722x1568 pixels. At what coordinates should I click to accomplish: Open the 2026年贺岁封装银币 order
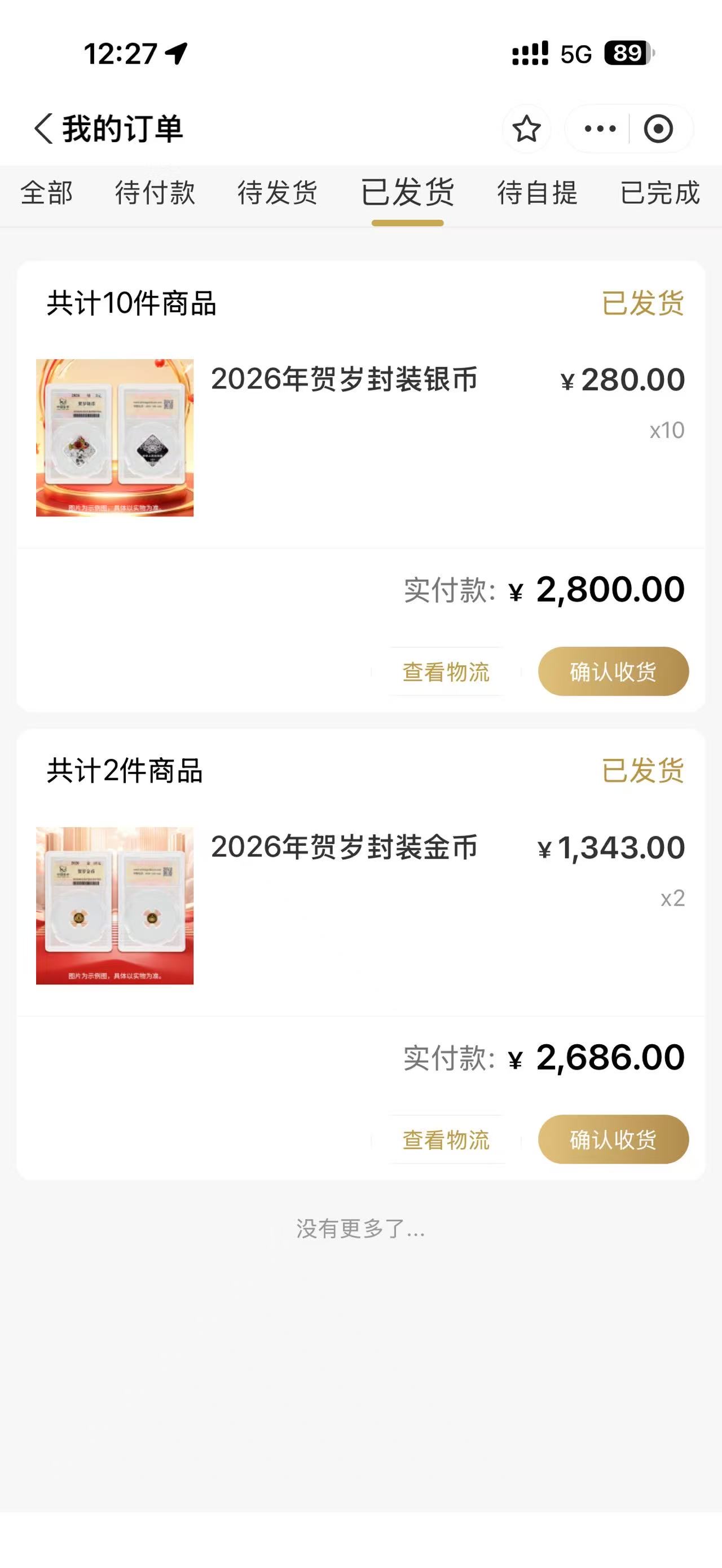[344, 380]
